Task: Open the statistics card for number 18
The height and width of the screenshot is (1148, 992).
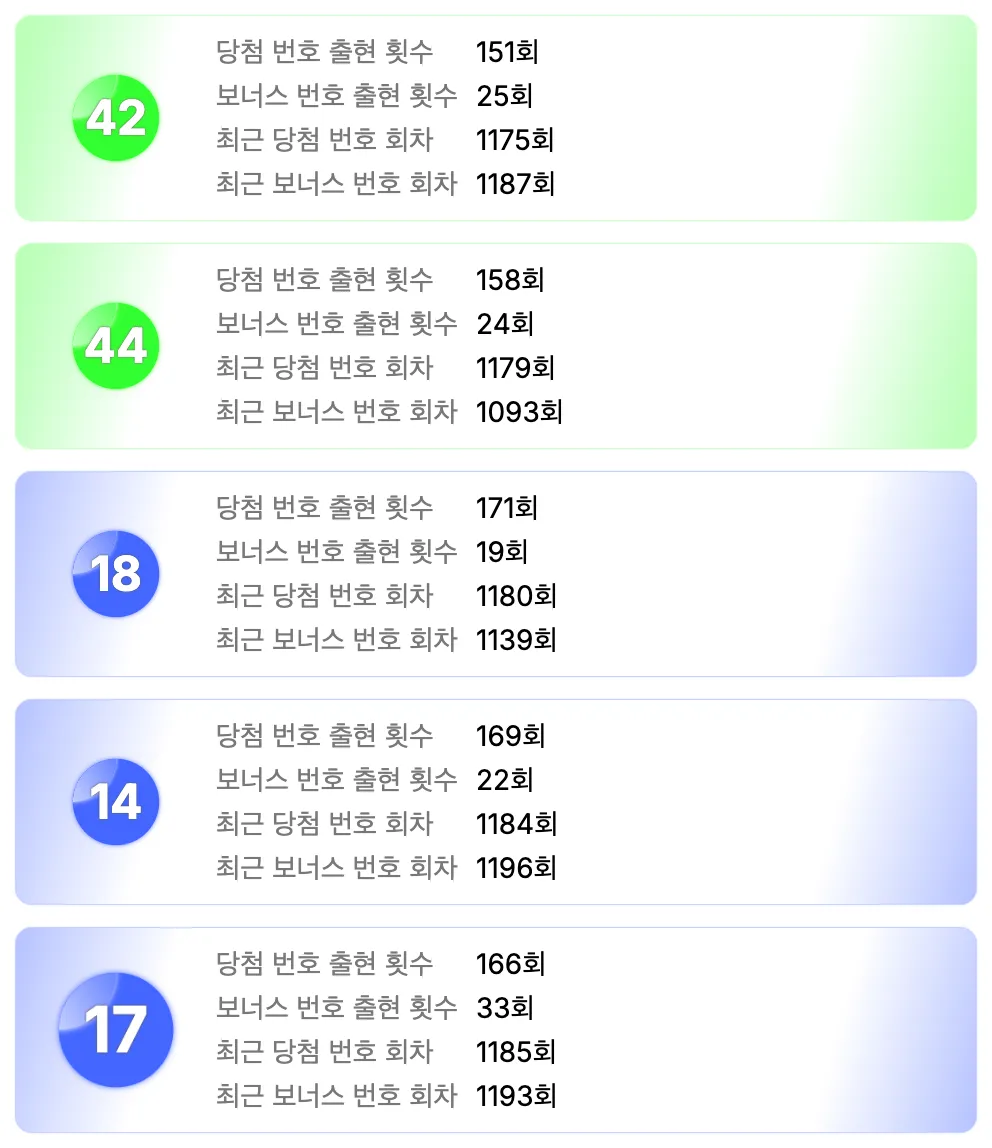Action: [496, 572]
